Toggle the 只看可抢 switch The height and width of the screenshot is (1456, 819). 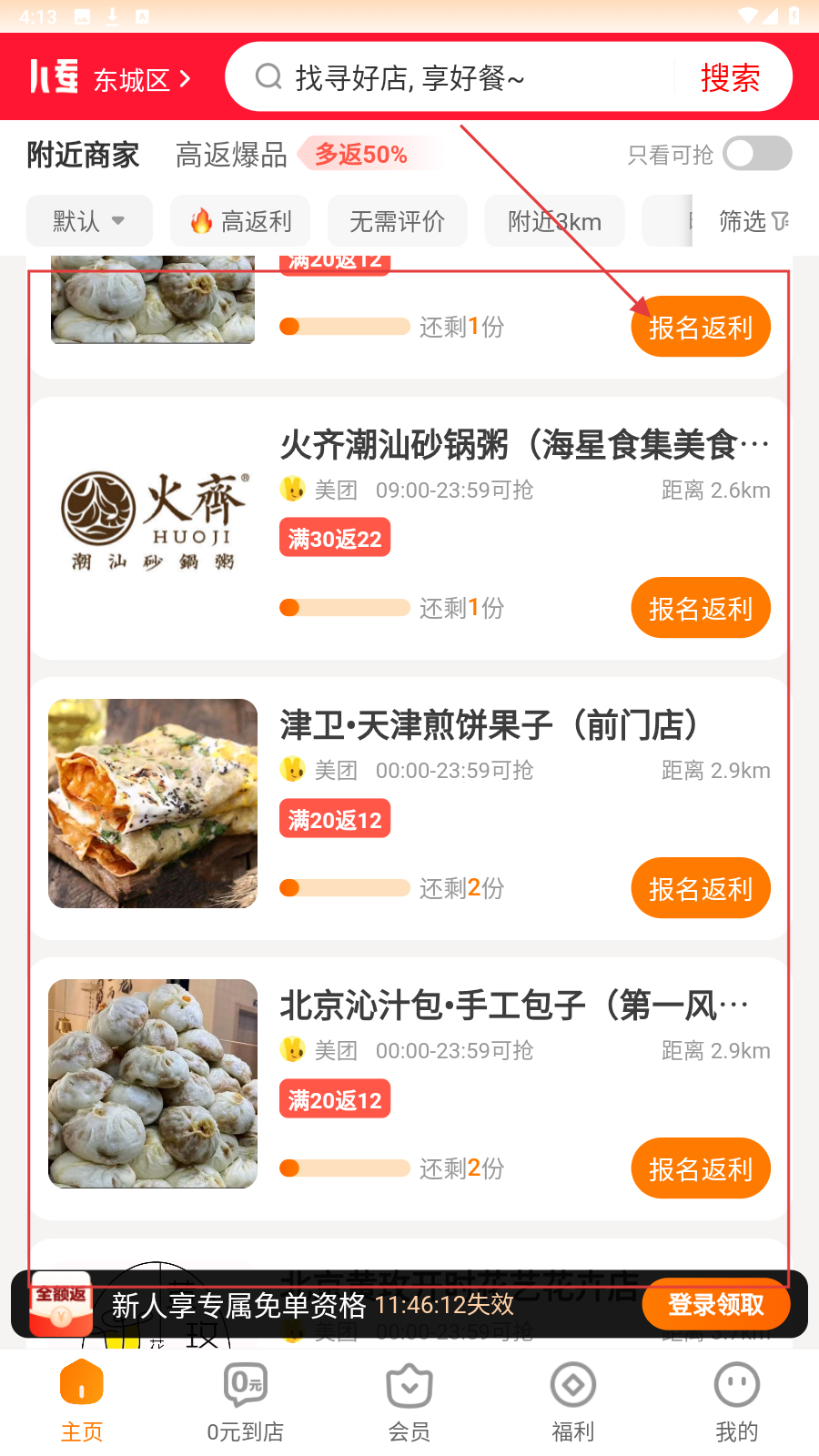coord(757,154)
